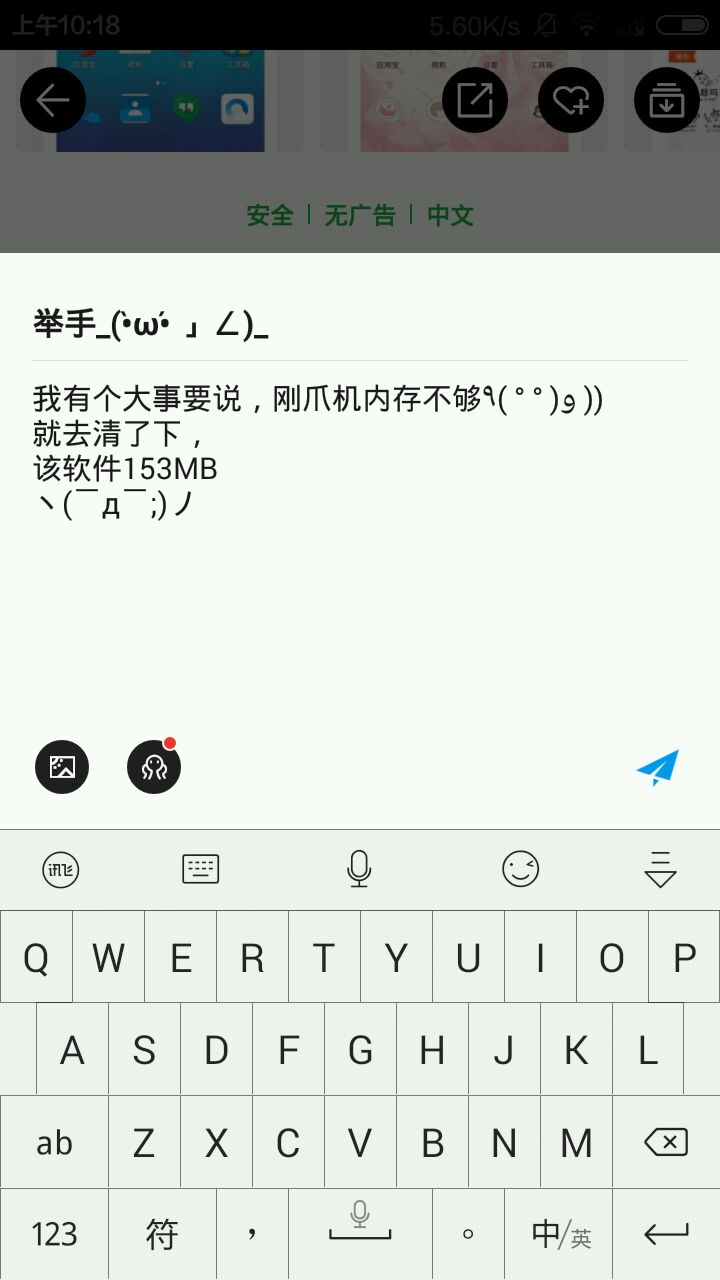Open the share icon

[475, 100]
